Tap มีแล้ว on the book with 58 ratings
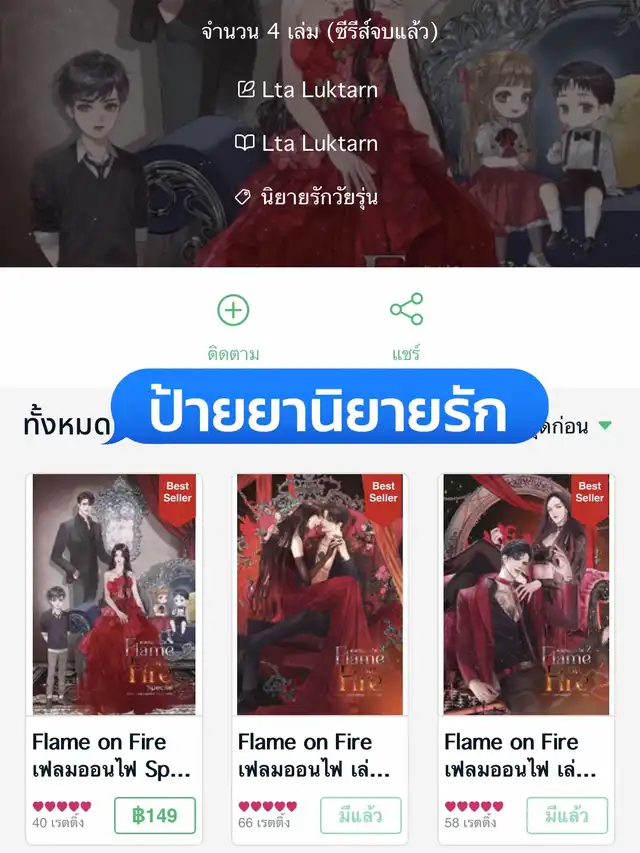Viewport: 640px width, 853px height. [x=566, y=815]
